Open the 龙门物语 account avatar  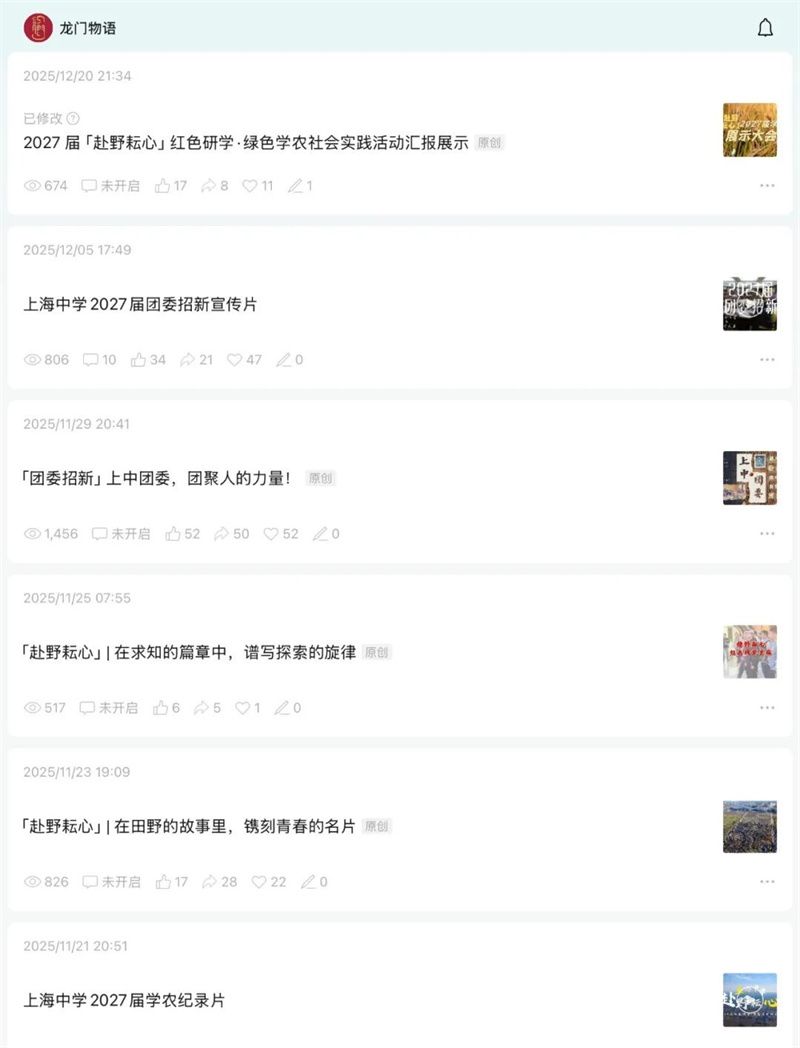(x=38, y=28)
